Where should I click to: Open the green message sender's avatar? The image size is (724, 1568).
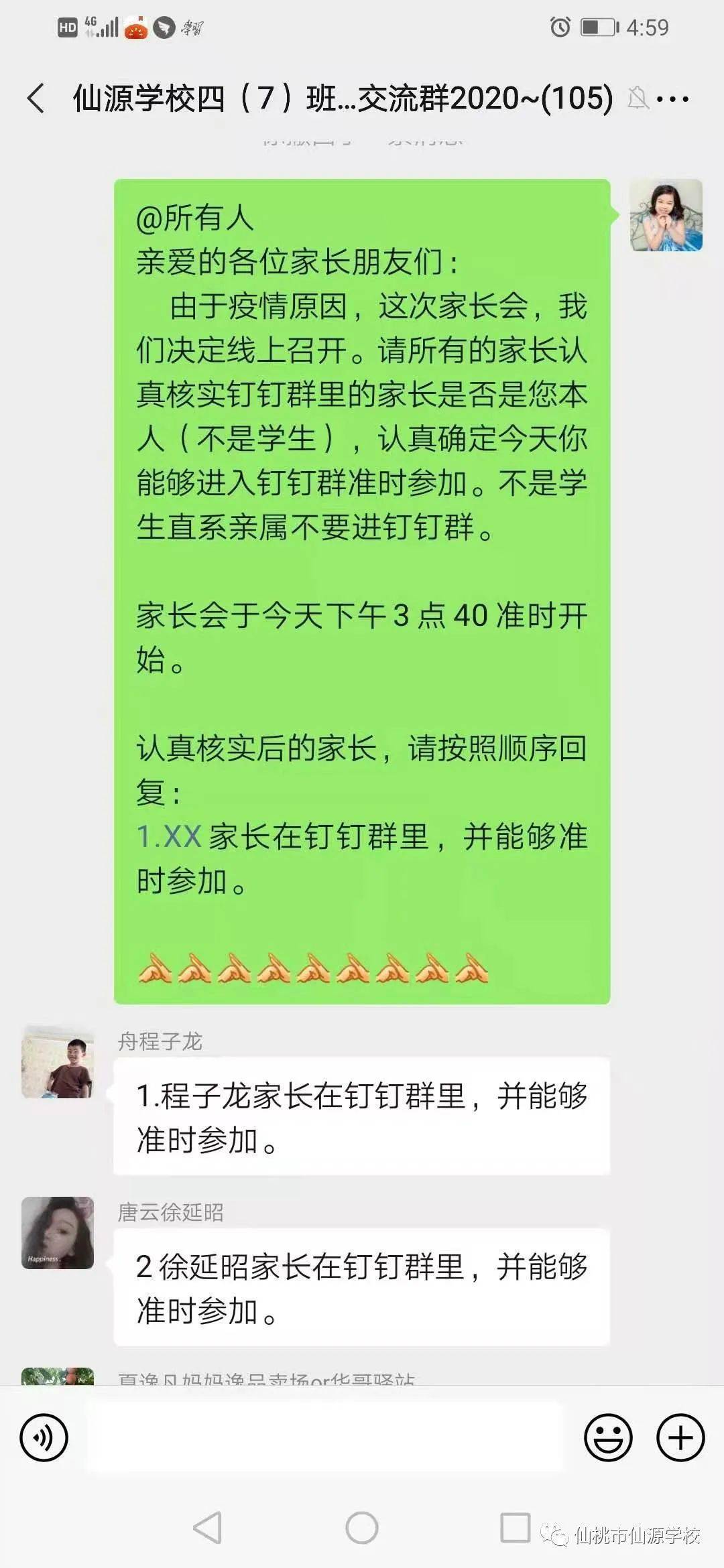pos(666,215)
